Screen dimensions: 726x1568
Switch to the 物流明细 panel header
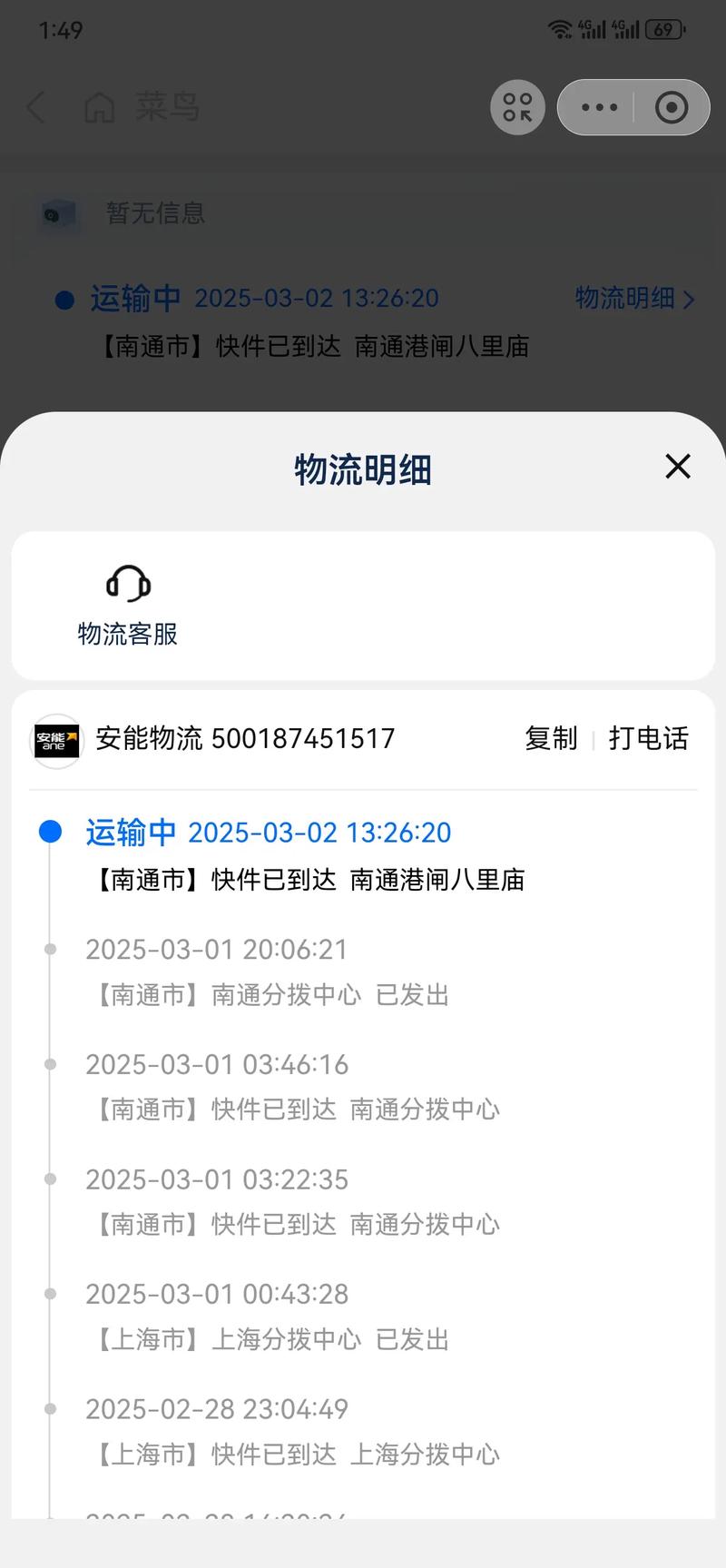click(362, 468)
